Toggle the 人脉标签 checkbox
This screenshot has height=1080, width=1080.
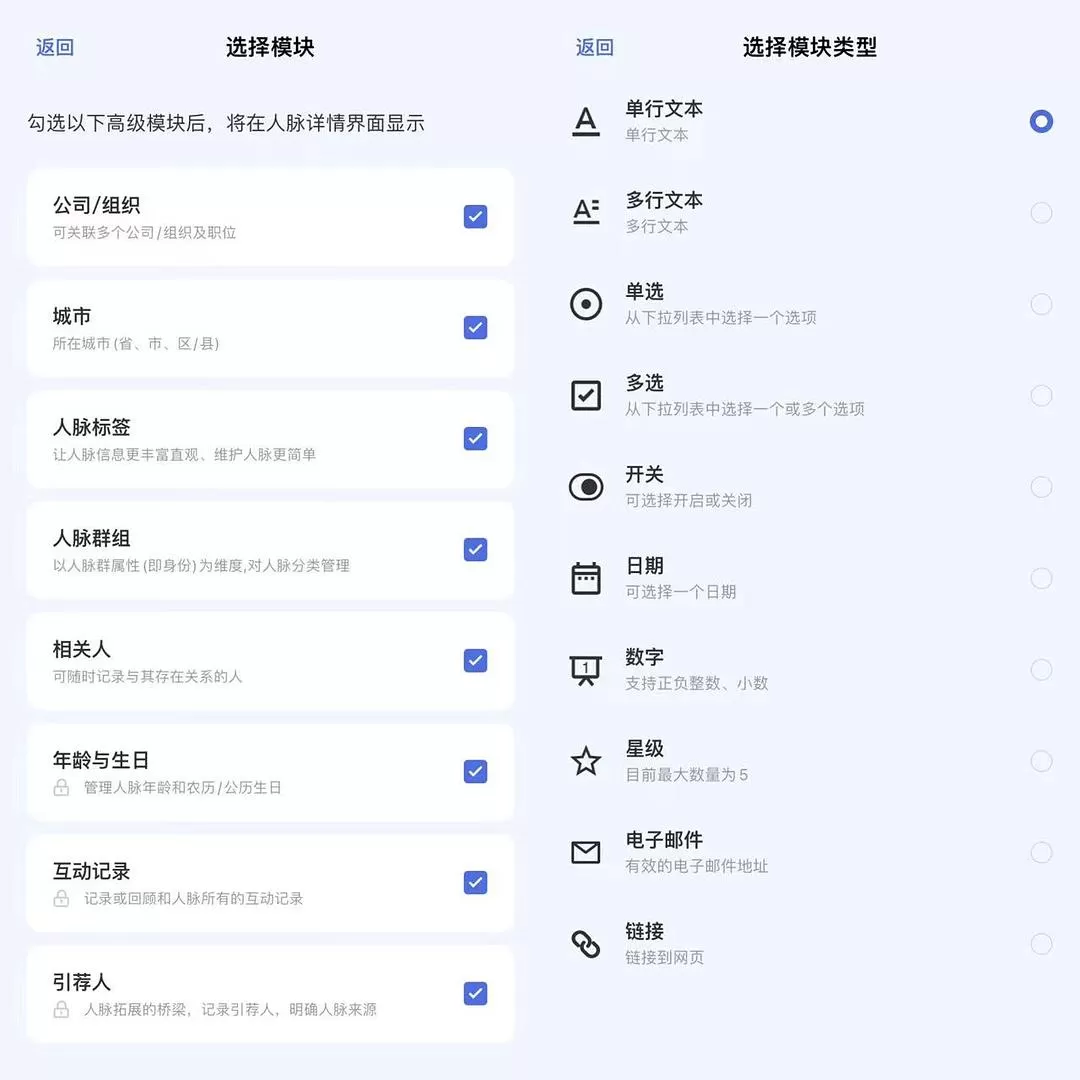tap(475, 439)
